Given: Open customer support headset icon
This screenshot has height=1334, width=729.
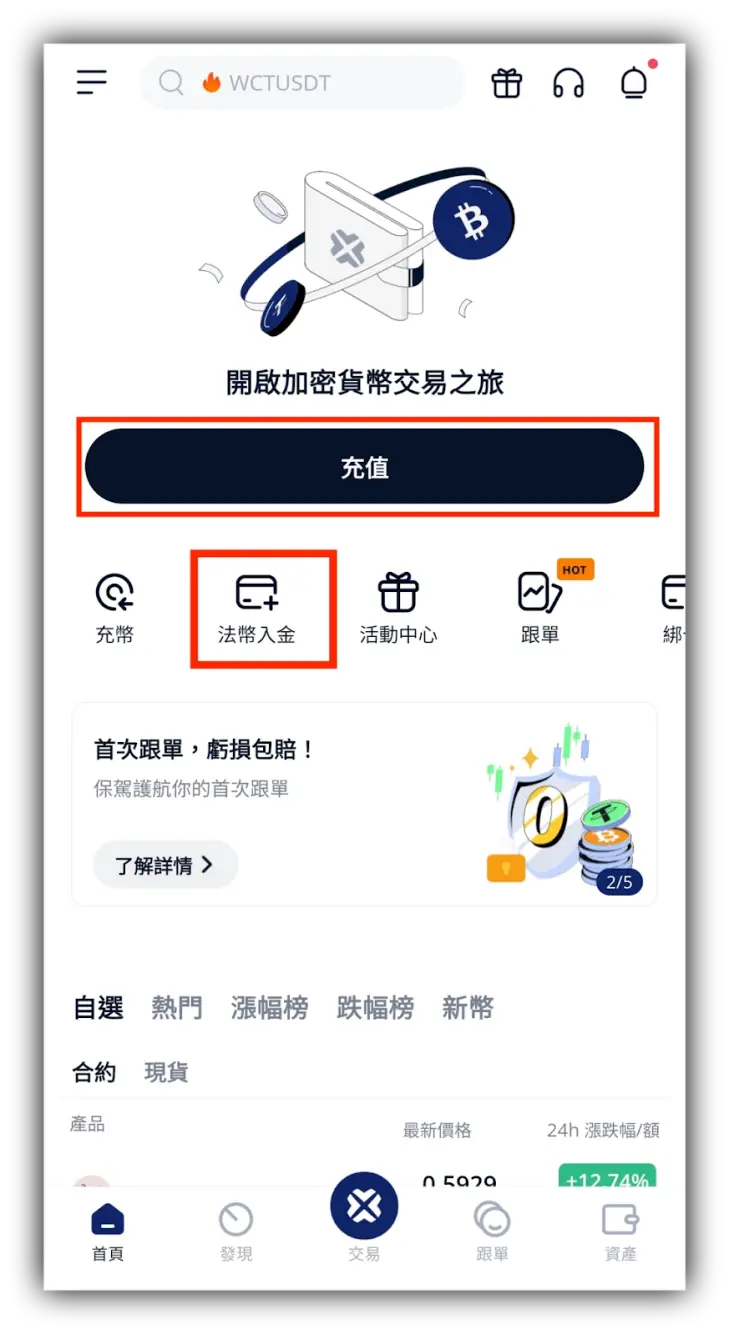Looking at the screenshot, I should [x=568, y=83].
